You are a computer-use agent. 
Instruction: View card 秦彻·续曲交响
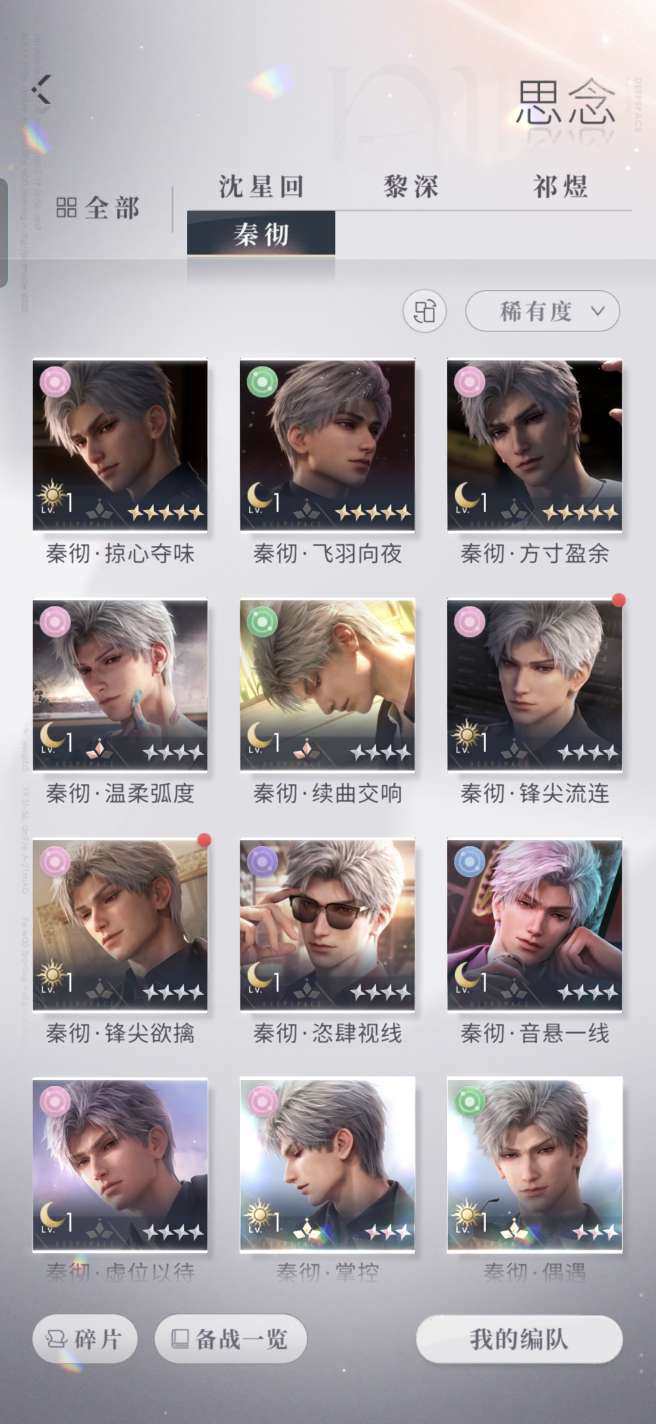tap(327, 685)
